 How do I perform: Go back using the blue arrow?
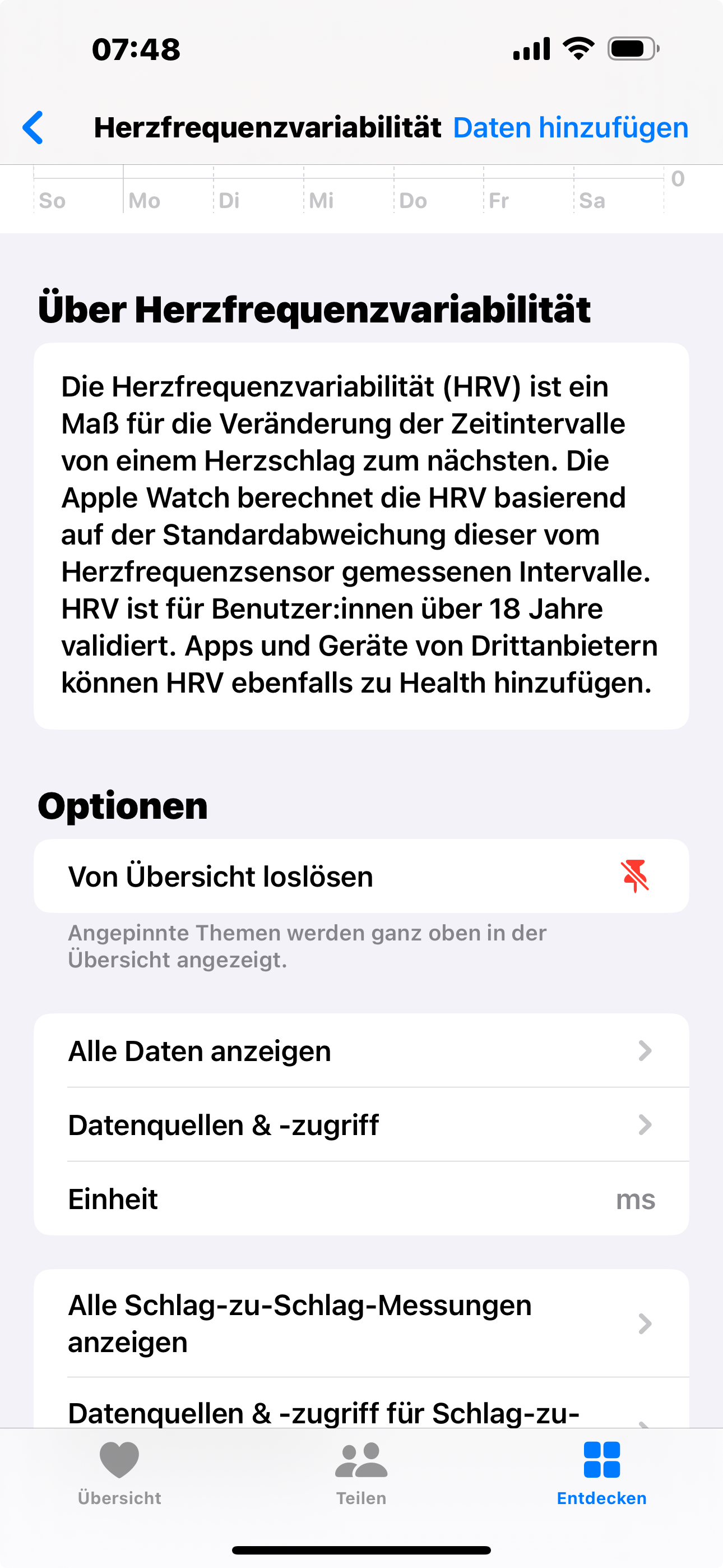click(x=34, y=128)
